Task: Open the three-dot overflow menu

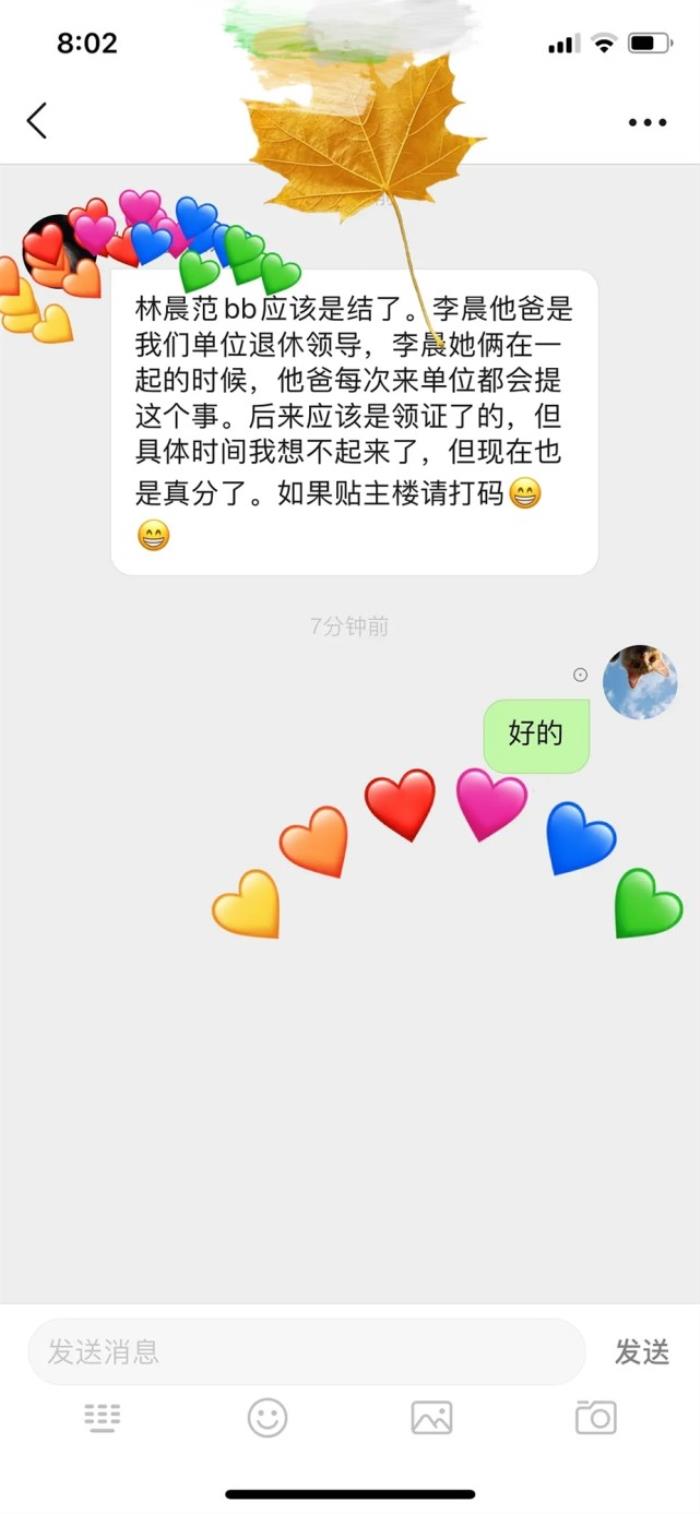Action: (x=647, y=123)
